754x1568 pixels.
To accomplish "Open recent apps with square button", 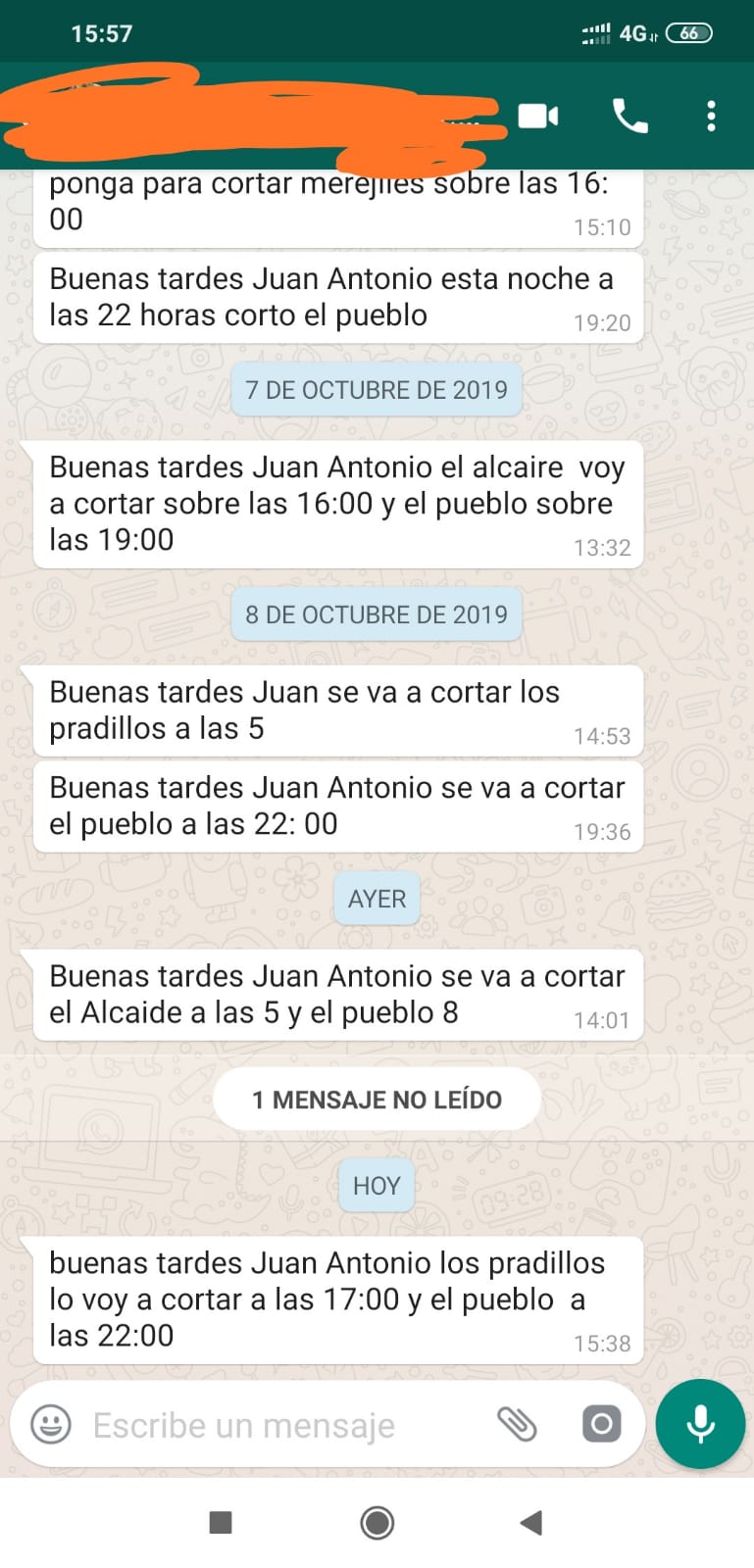I will 221,1522.
